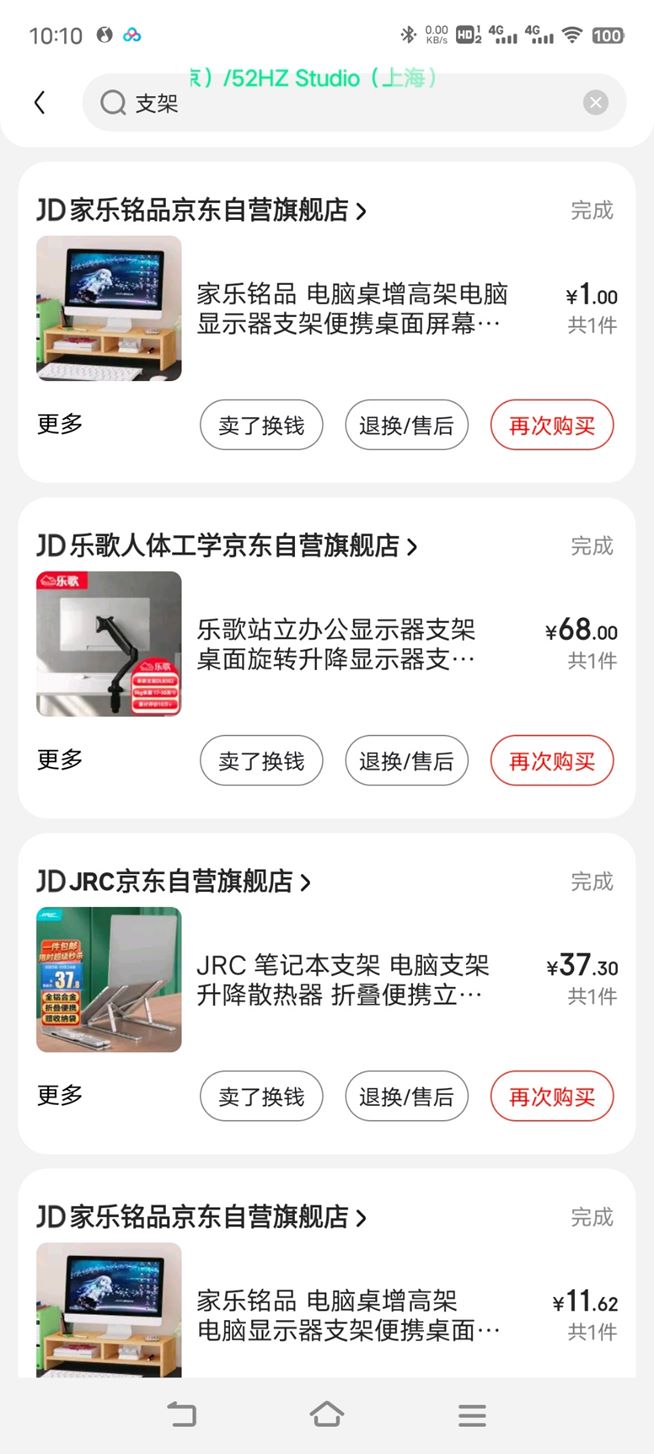
Task: Buy again the 乐歌 ¥68.00 monitor arm
Action: (x=552, y=762)
